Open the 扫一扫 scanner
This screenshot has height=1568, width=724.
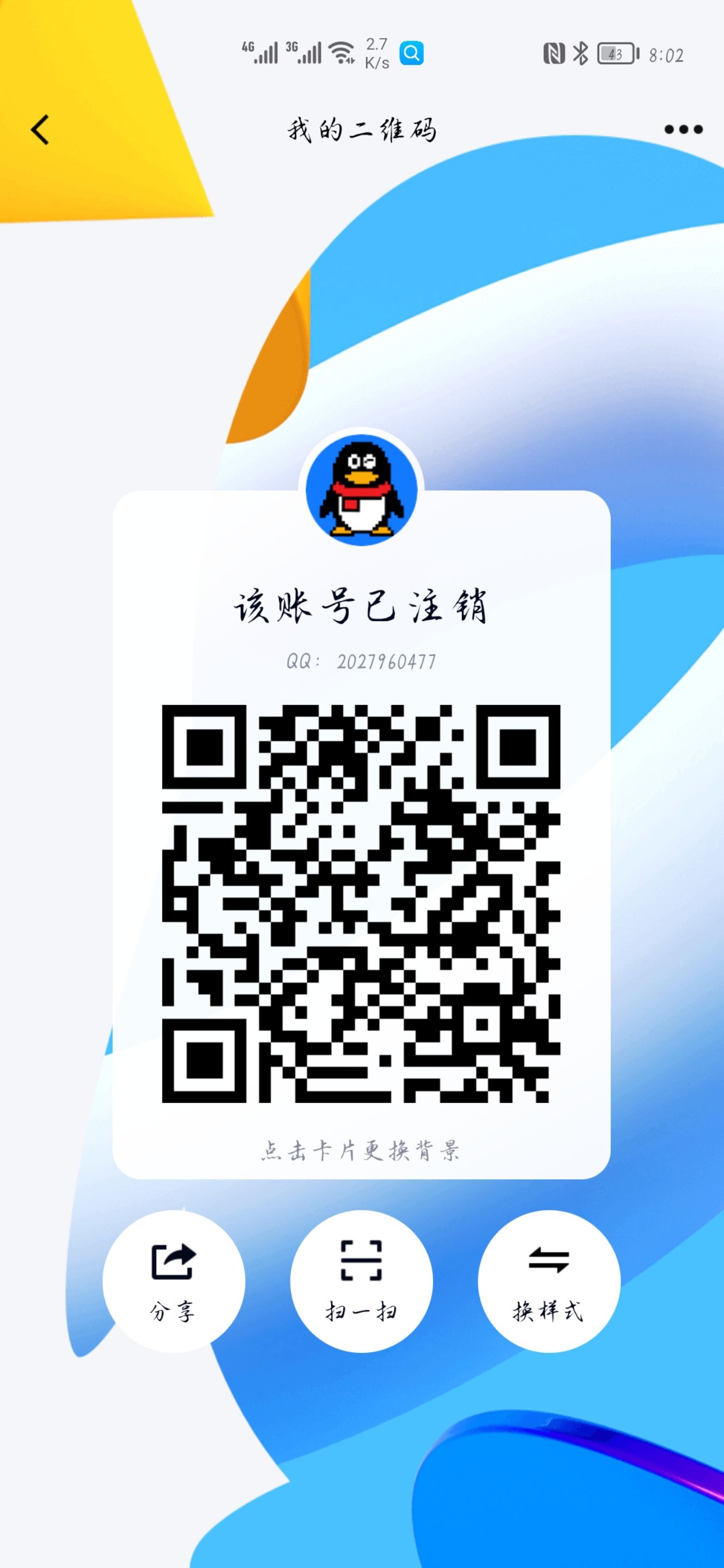[361, 1281]
